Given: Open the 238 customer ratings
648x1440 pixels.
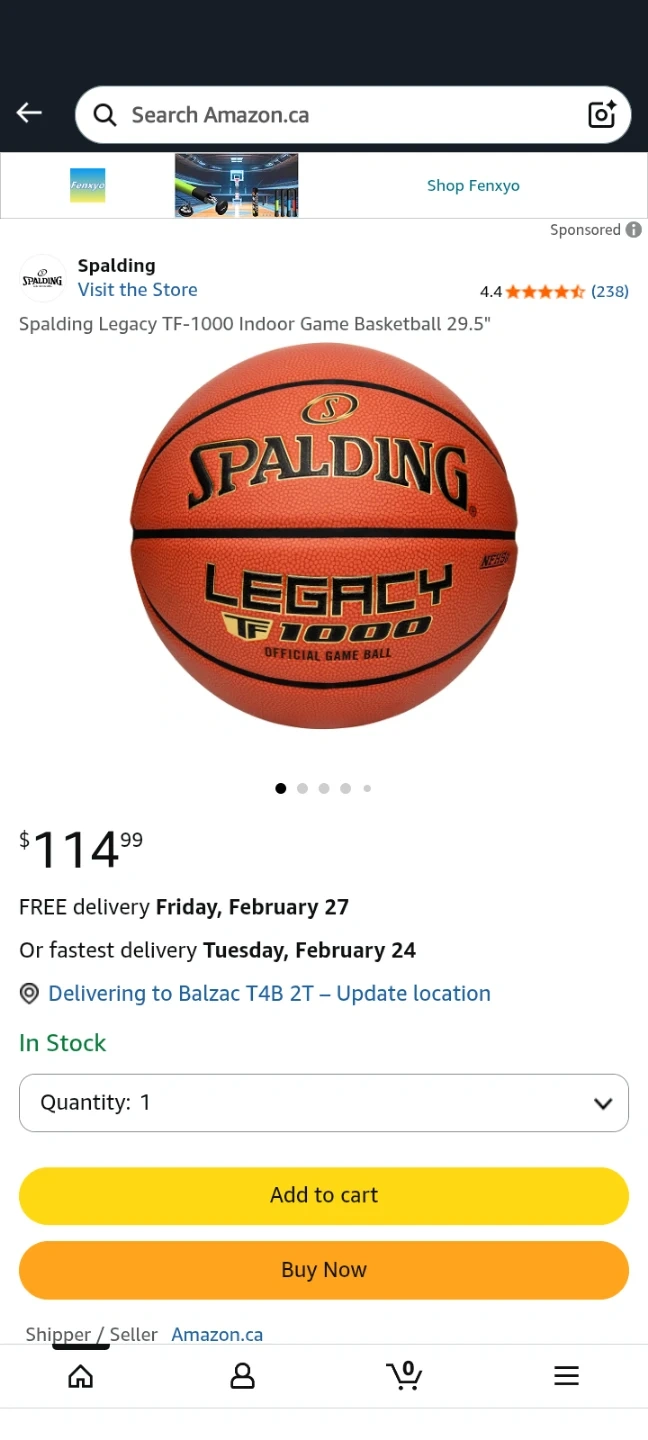Looking at the screenshot, I should pyautogui.click(x=610, y=292).
